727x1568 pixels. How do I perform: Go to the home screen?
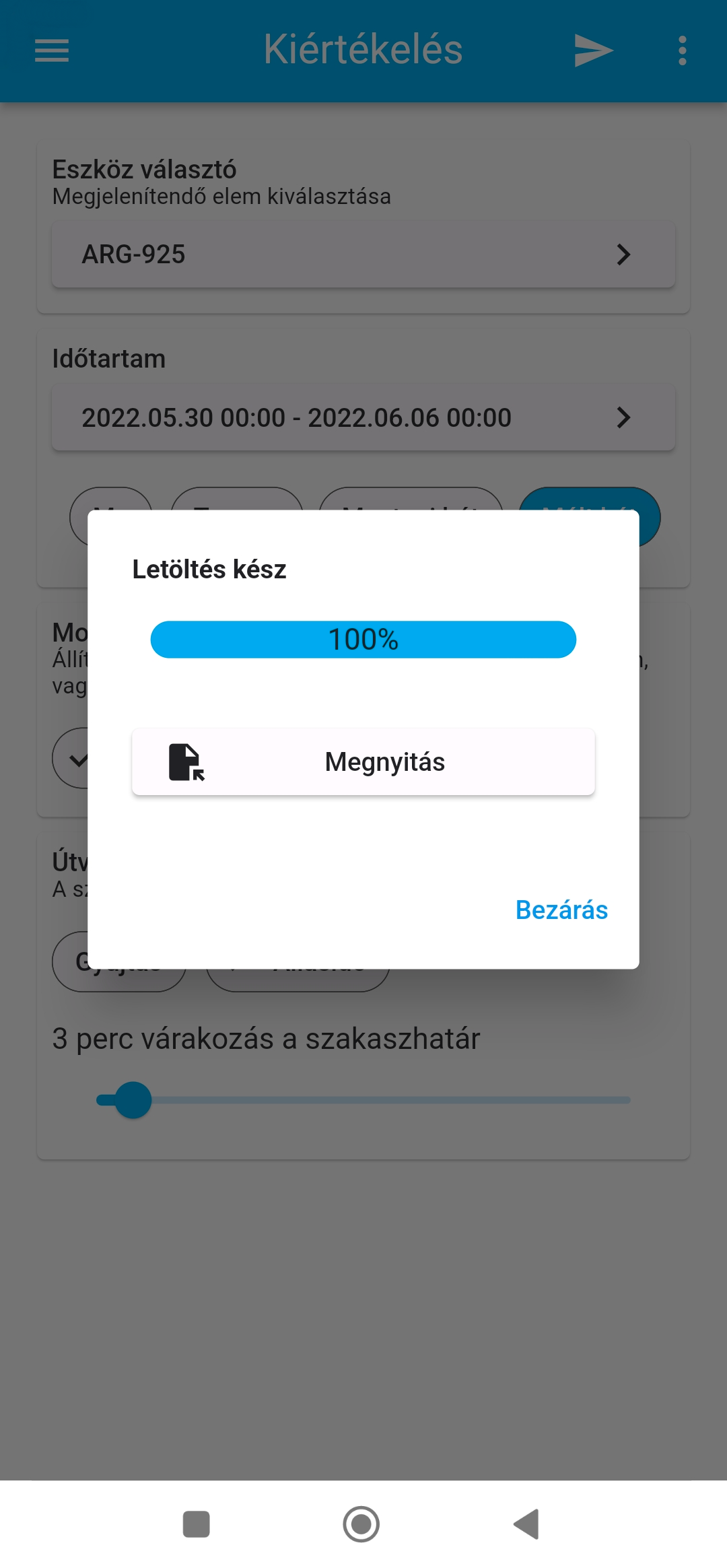(361, 1524)
